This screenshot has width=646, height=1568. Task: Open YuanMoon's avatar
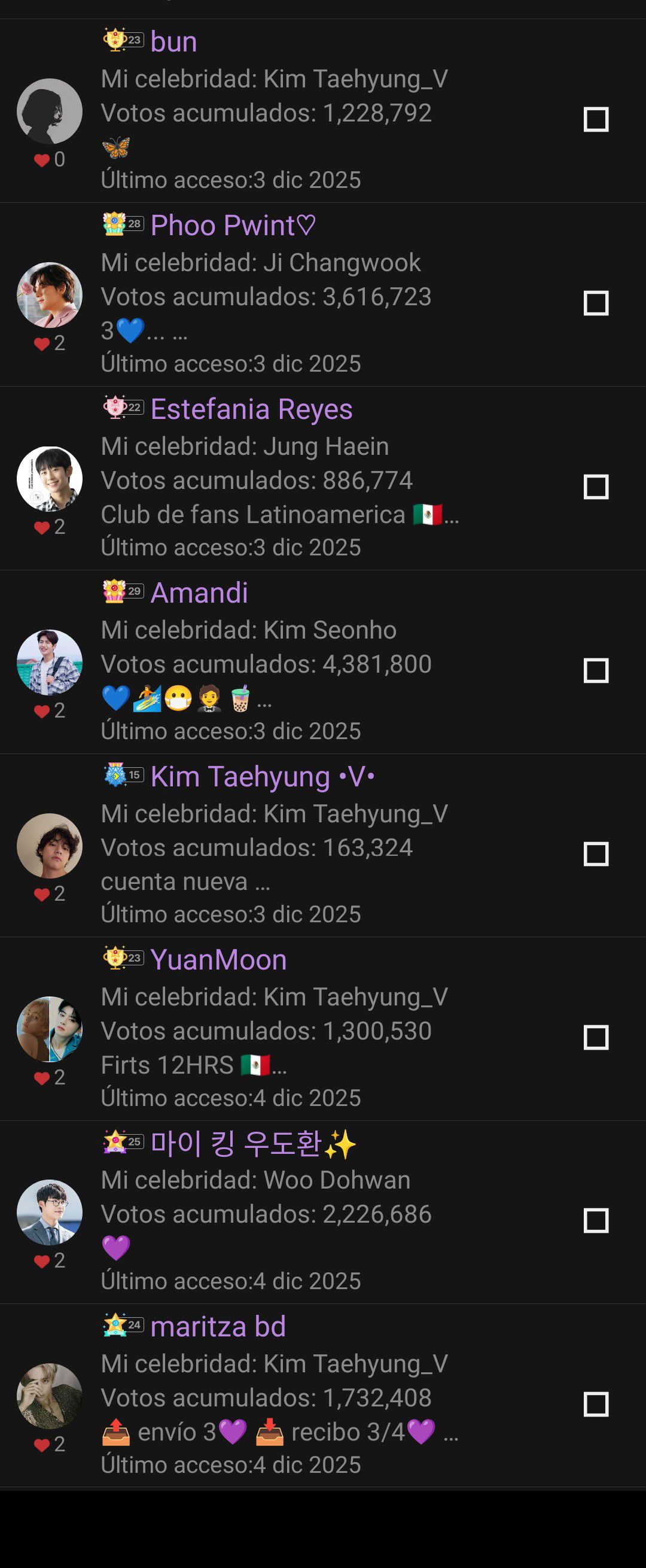coord(49,1029)
